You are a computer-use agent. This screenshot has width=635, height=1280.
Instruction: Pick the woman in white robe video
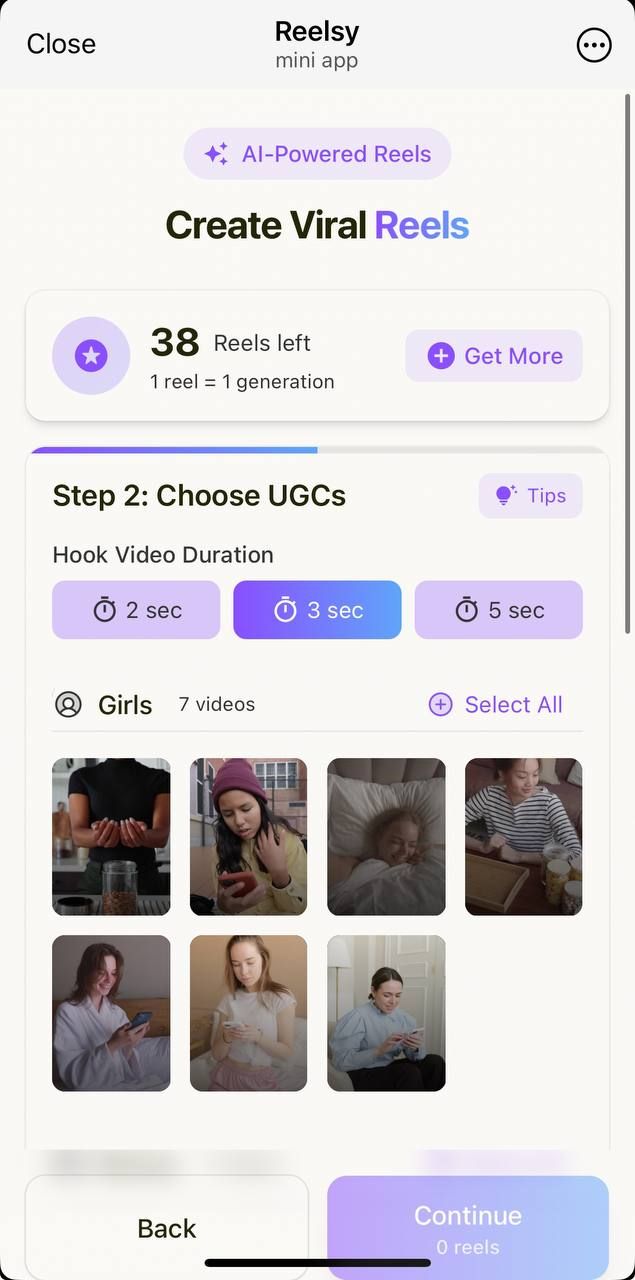coord(111,1013)
